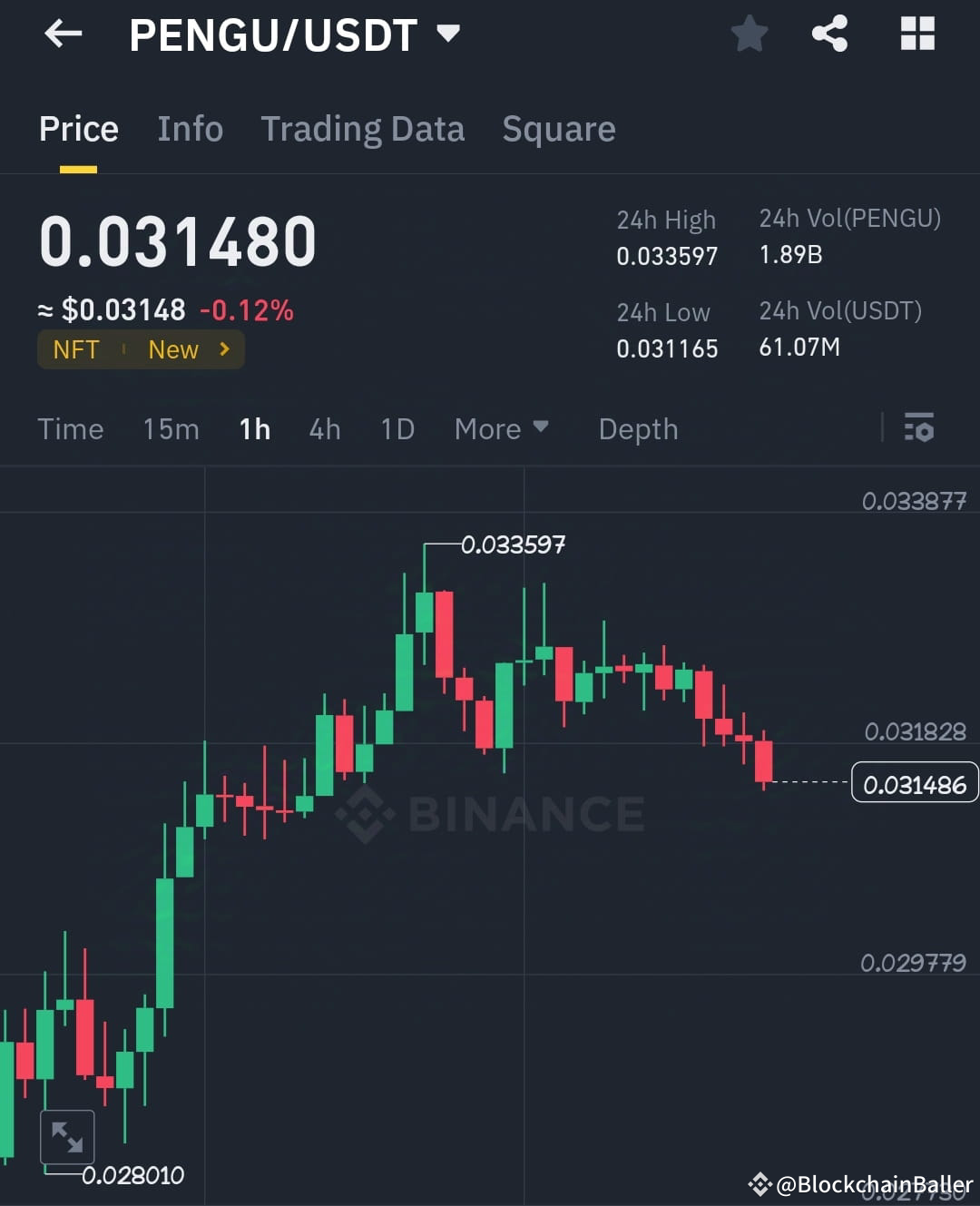Switch to the Trading Data tab
This screenshot has width=980, height=1206.
pos(363,129)
